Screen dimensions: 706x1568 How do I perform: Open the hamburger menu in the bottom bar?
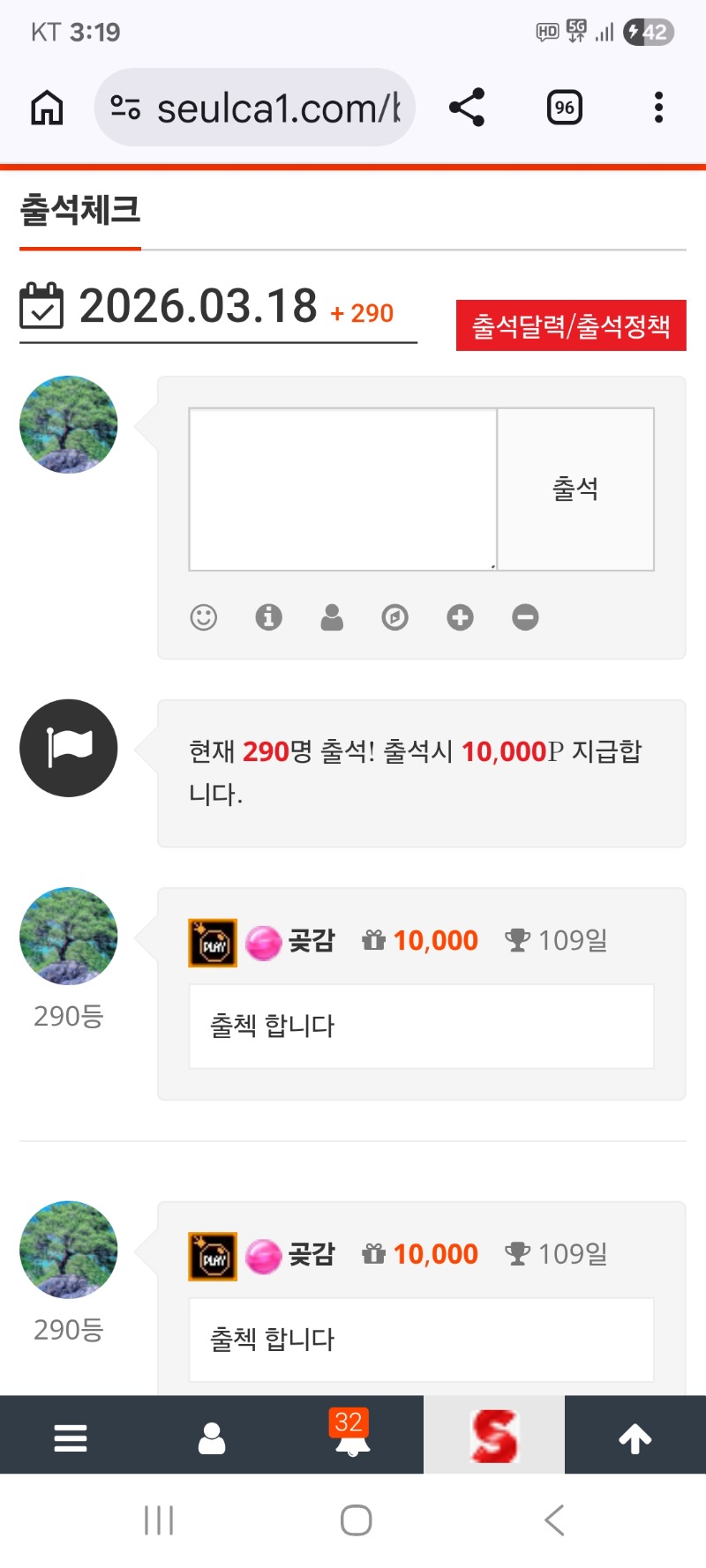(x=71, y=1437)
